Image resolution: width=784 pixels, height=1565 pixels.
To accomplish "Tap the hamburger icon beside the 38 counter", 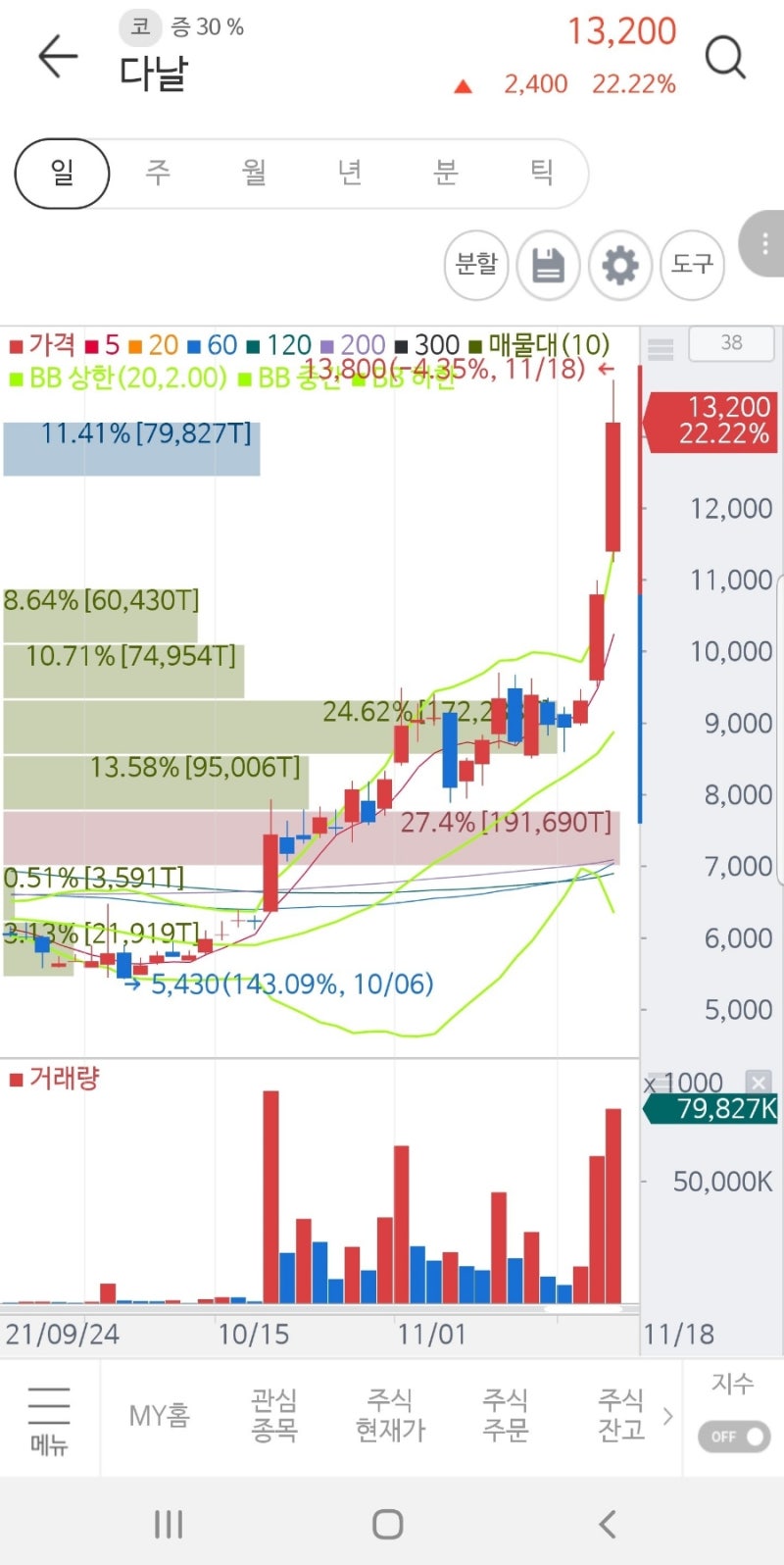I will coord(661,346).
